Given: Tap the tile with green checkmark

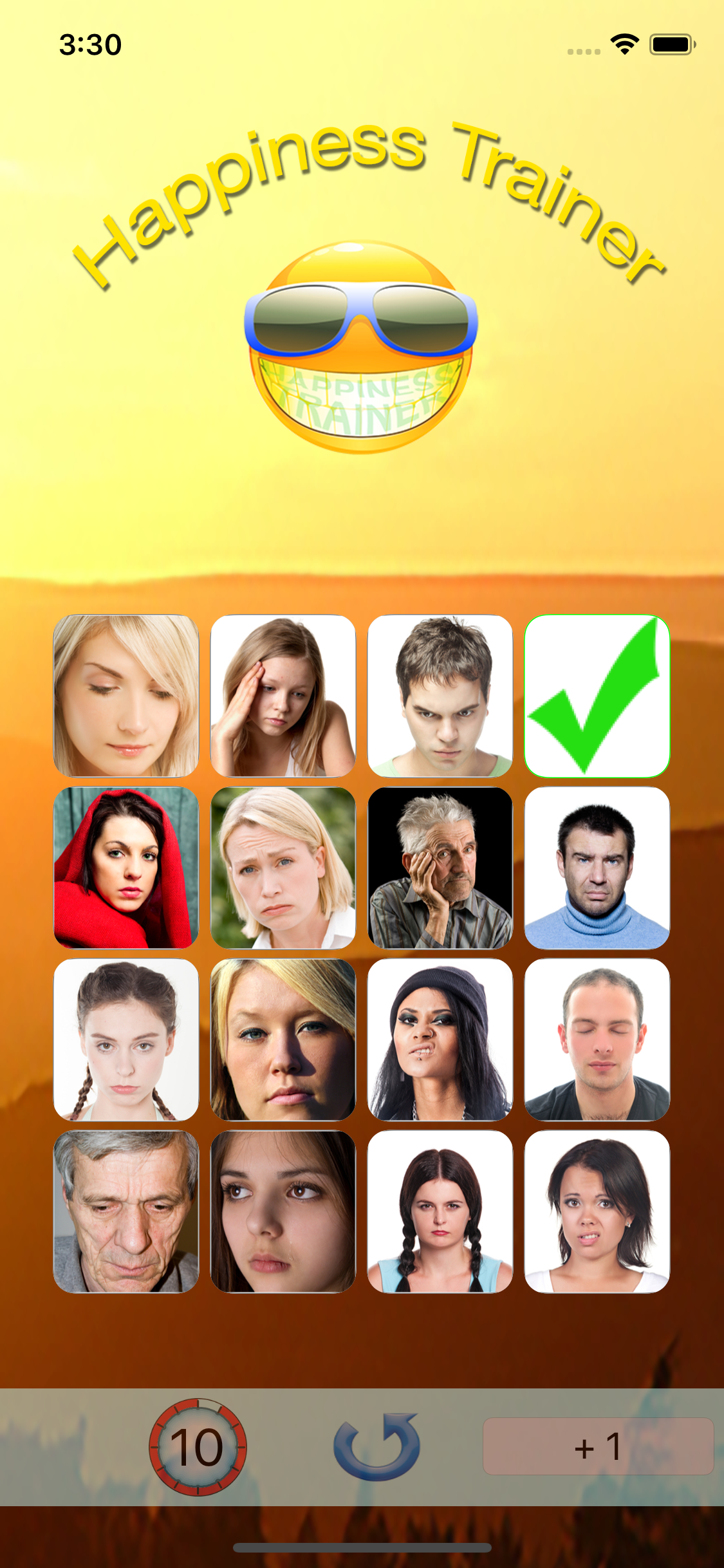Looking at the screenshot, I should click(x=597, y=696).
